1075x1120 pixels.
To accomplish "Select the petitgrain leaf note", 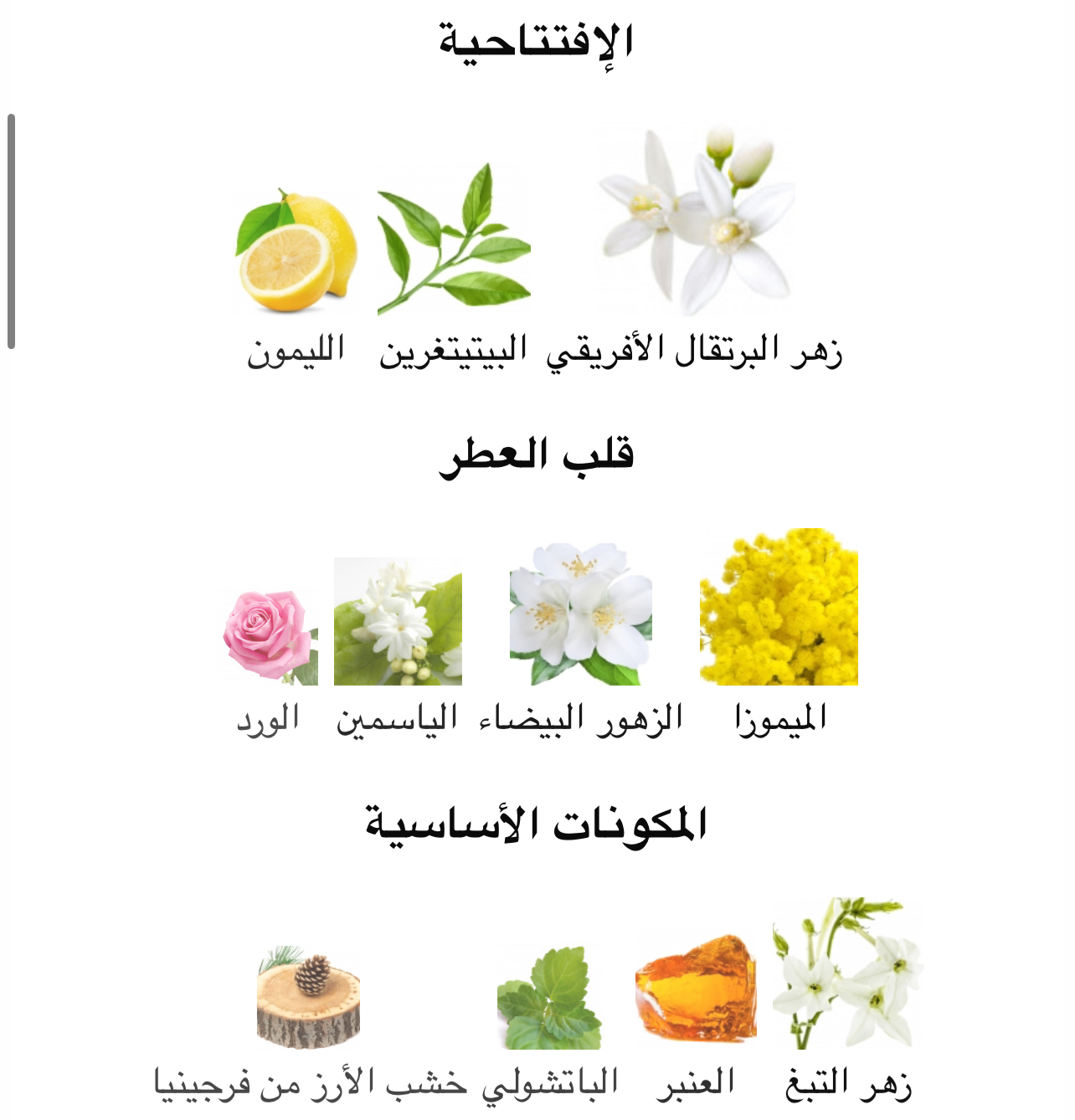I will coord(454,240).
